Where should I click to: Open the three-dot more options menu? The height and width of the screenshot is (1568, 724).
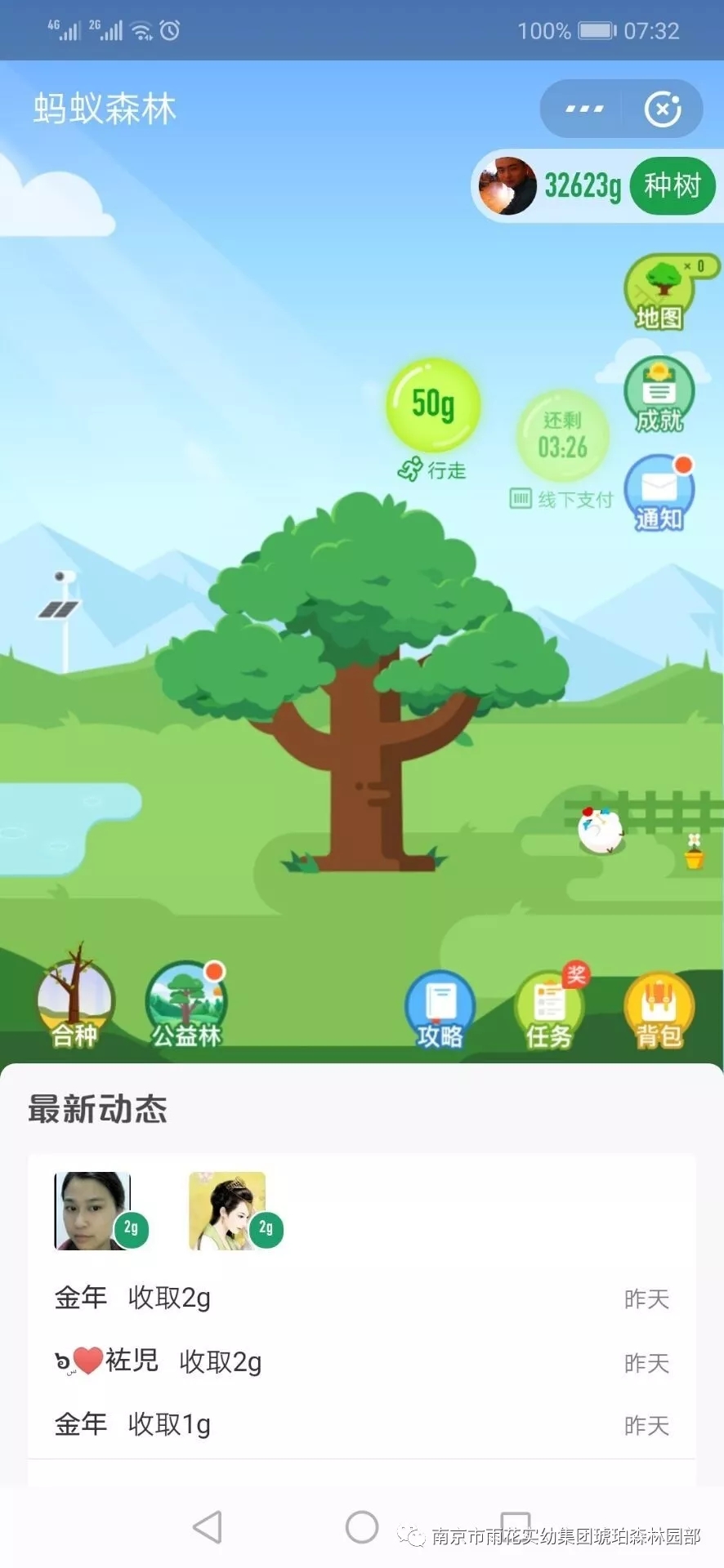583,109
